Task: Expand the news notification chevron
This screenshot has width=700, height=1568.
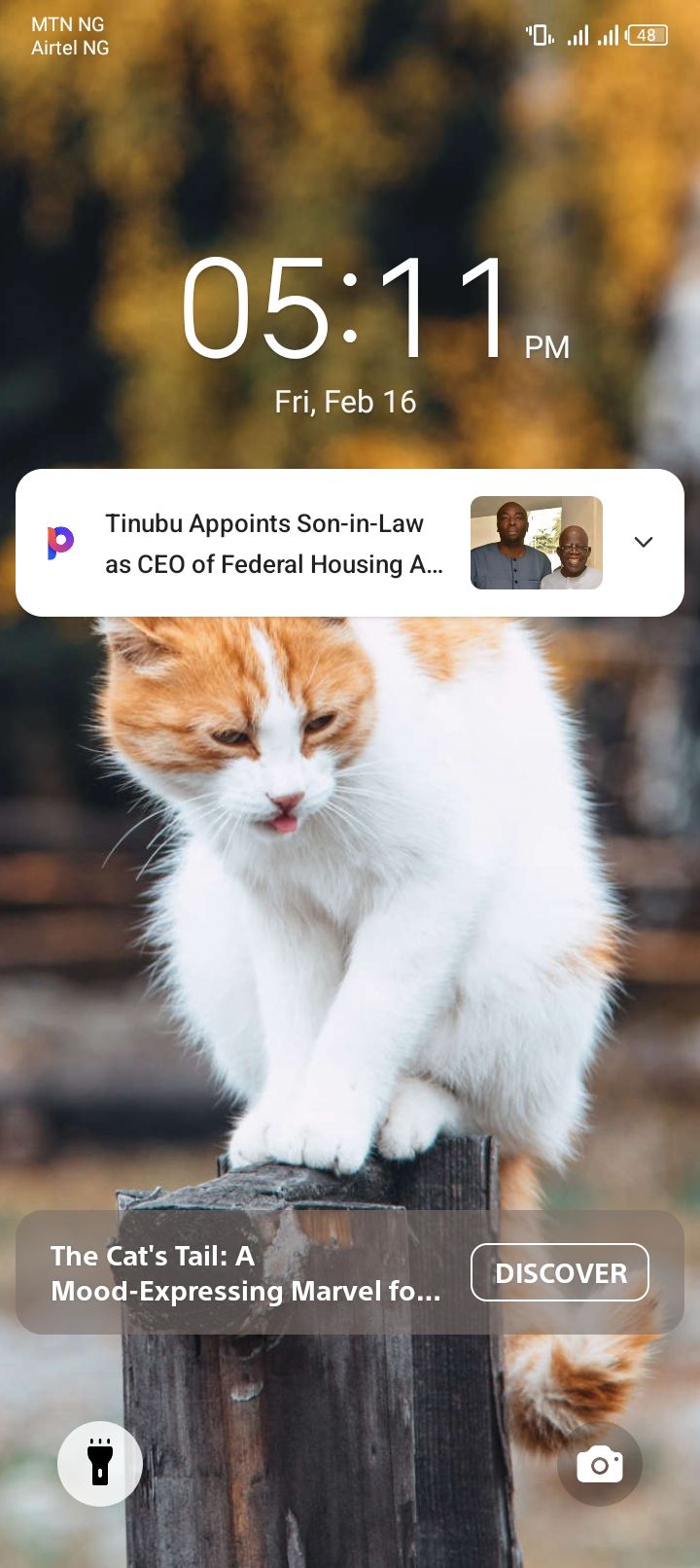Action: pyautogui.click(x=644, y=542)
